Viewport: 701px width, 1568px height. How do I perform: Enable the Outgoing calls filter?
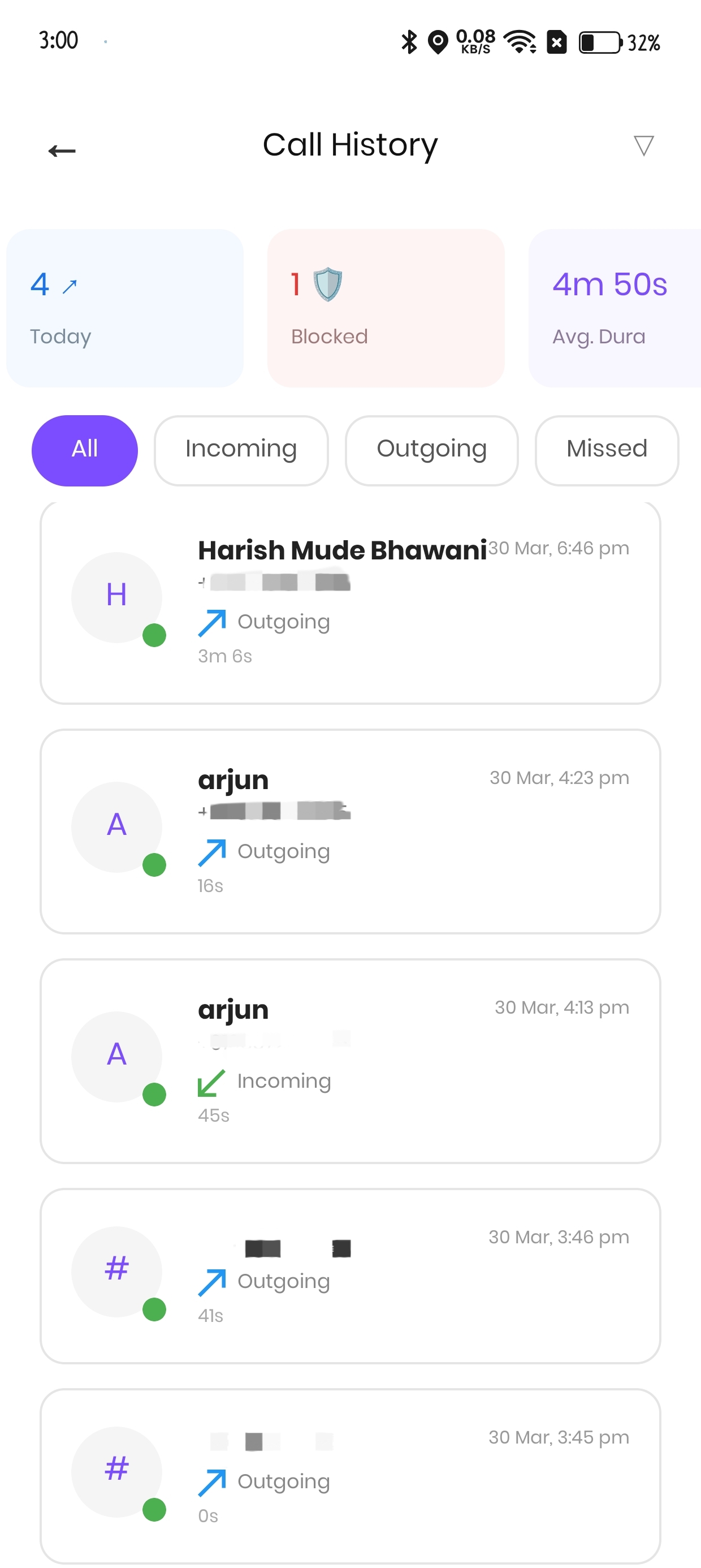coord(431,450)
